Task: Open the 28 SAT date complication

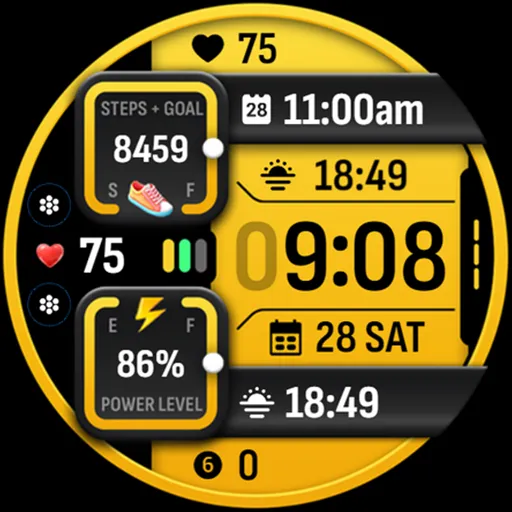Action: [x=347, y=337]
